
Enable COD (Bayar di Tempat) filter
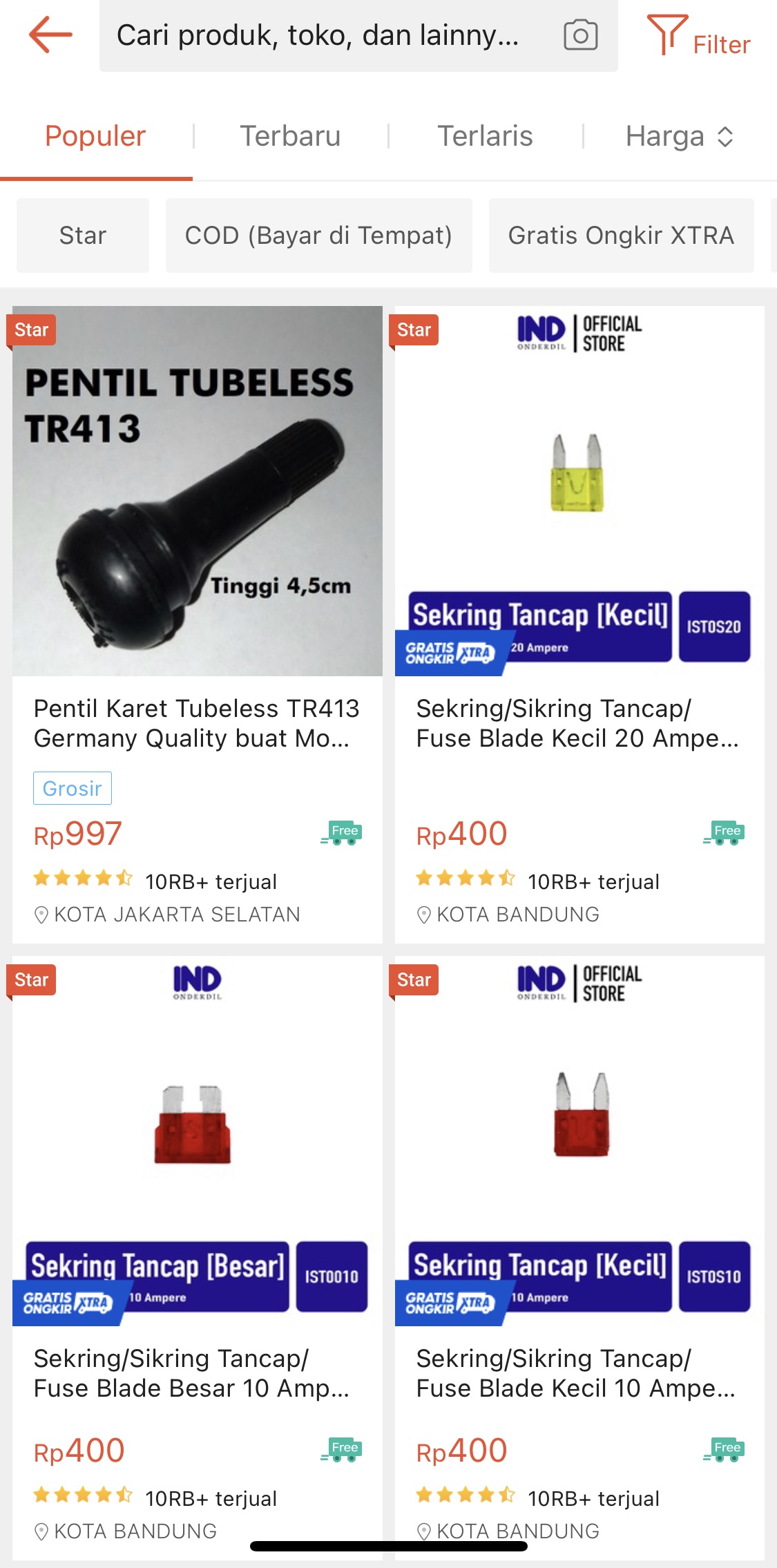(x=318, y=236)
